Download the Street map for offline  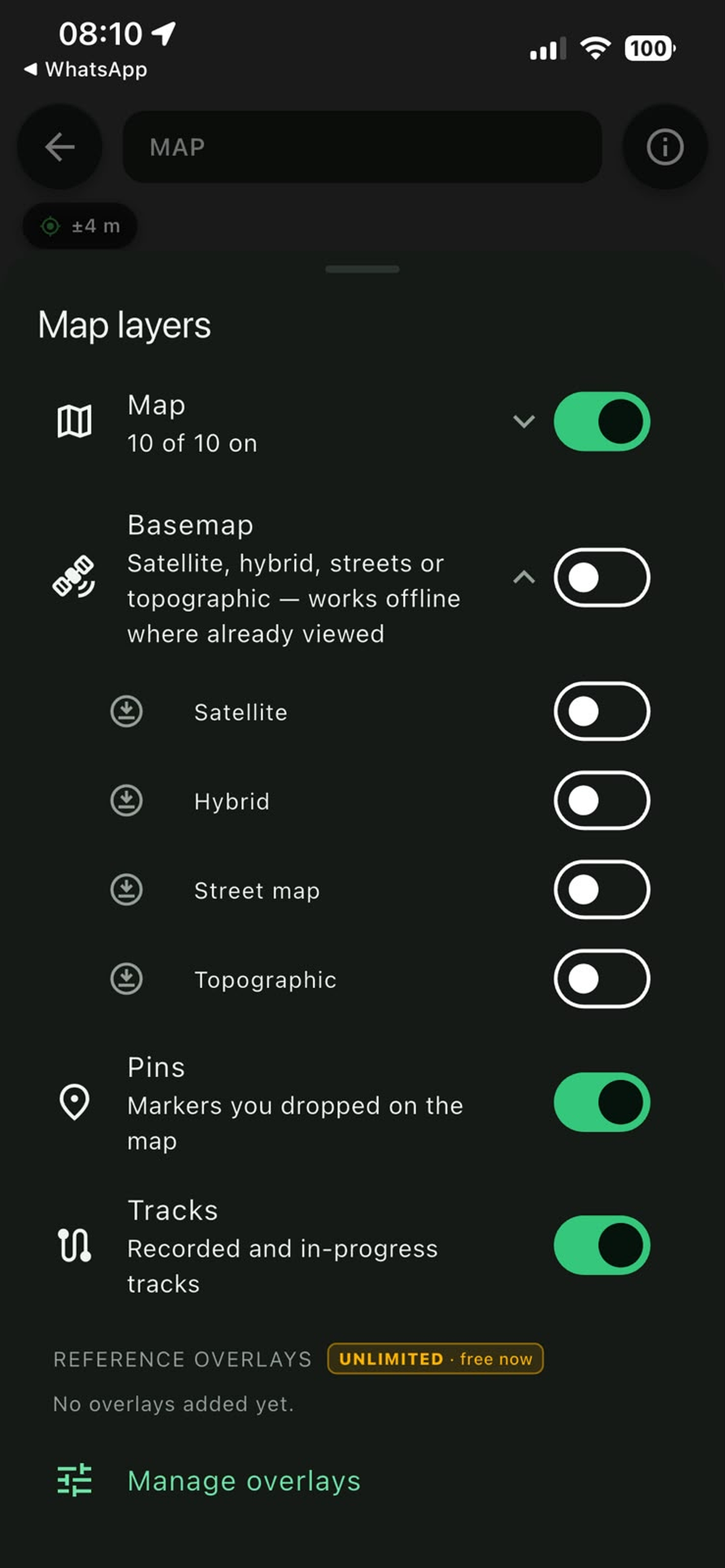click(126, 890)
